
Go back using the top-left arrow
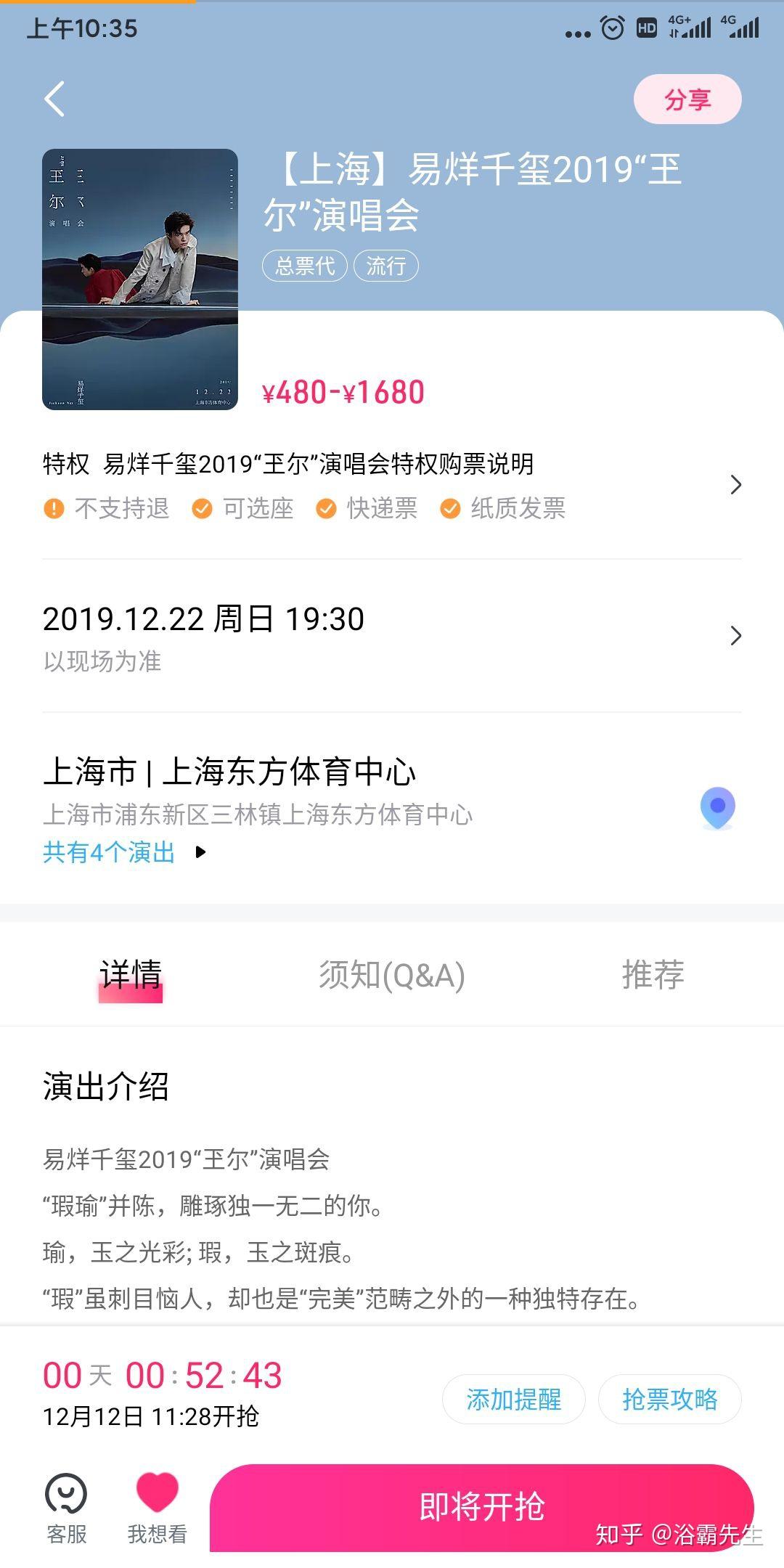coord(55,99)
